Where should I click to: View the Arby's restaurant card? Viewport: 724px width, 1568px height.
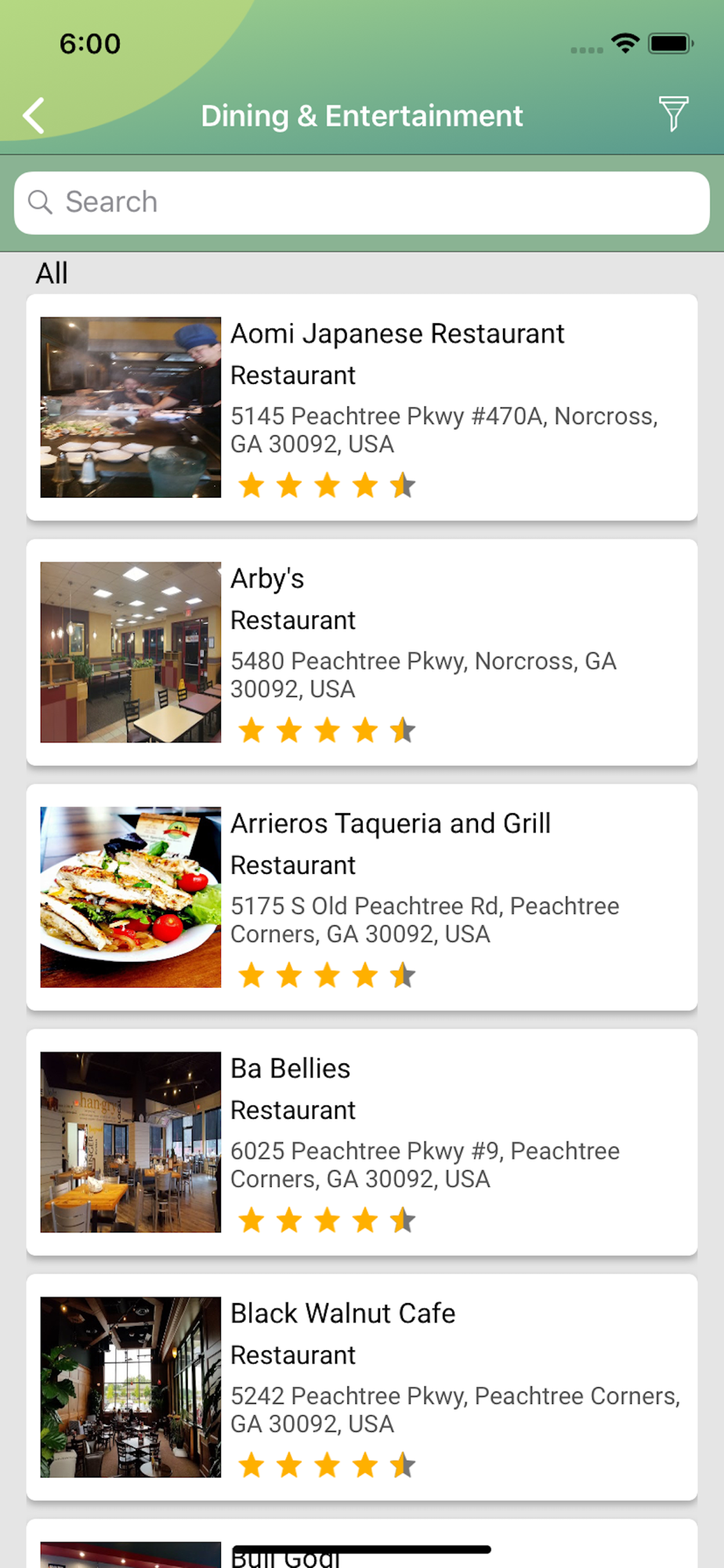pos(362,652)
